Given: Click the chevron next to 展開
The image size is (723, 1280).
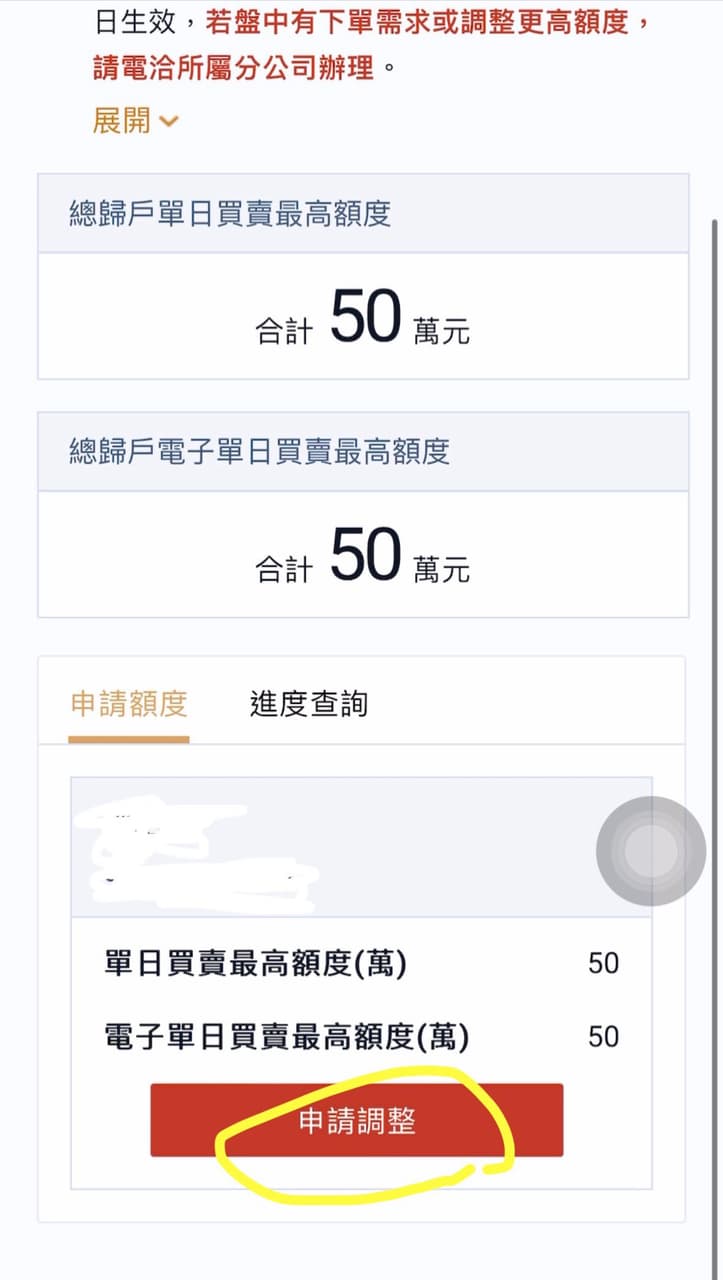Looking at the screenshot, I should pos(168,121).
